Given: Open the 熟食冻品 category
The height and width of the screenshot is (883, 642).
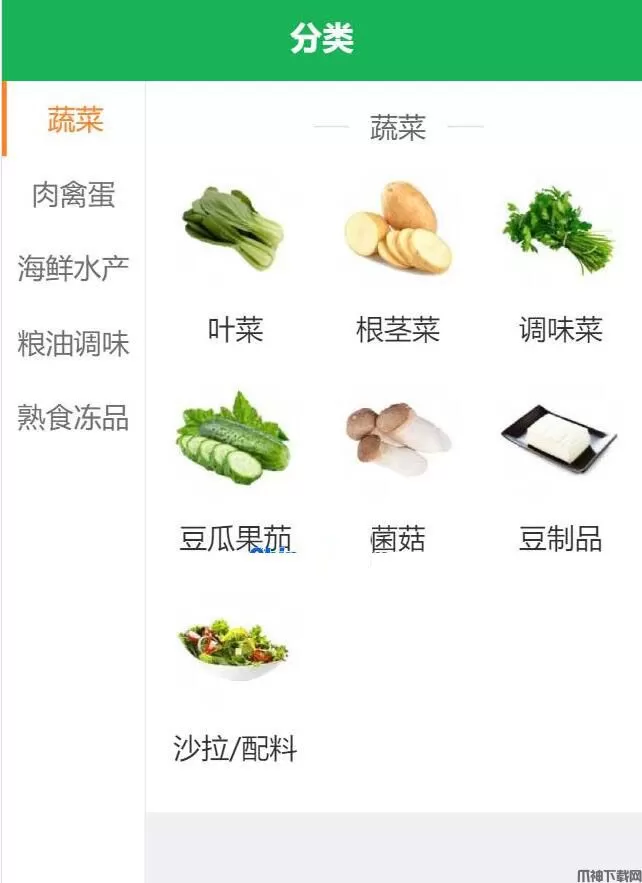Looking at the screenshot, I should click(x=74, y=417).
